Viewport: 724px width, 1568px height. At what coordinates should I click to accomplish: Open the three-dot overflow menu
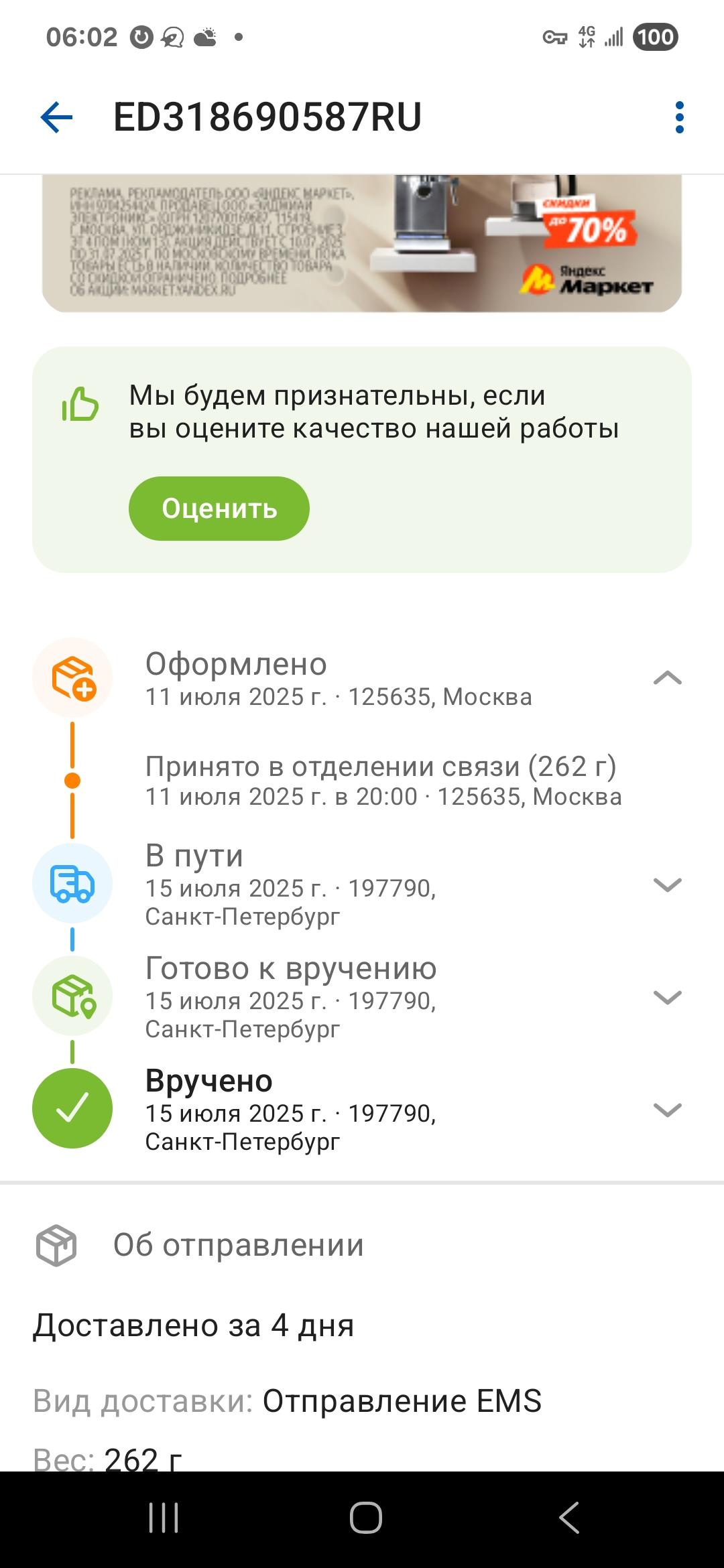pos(679,118)
